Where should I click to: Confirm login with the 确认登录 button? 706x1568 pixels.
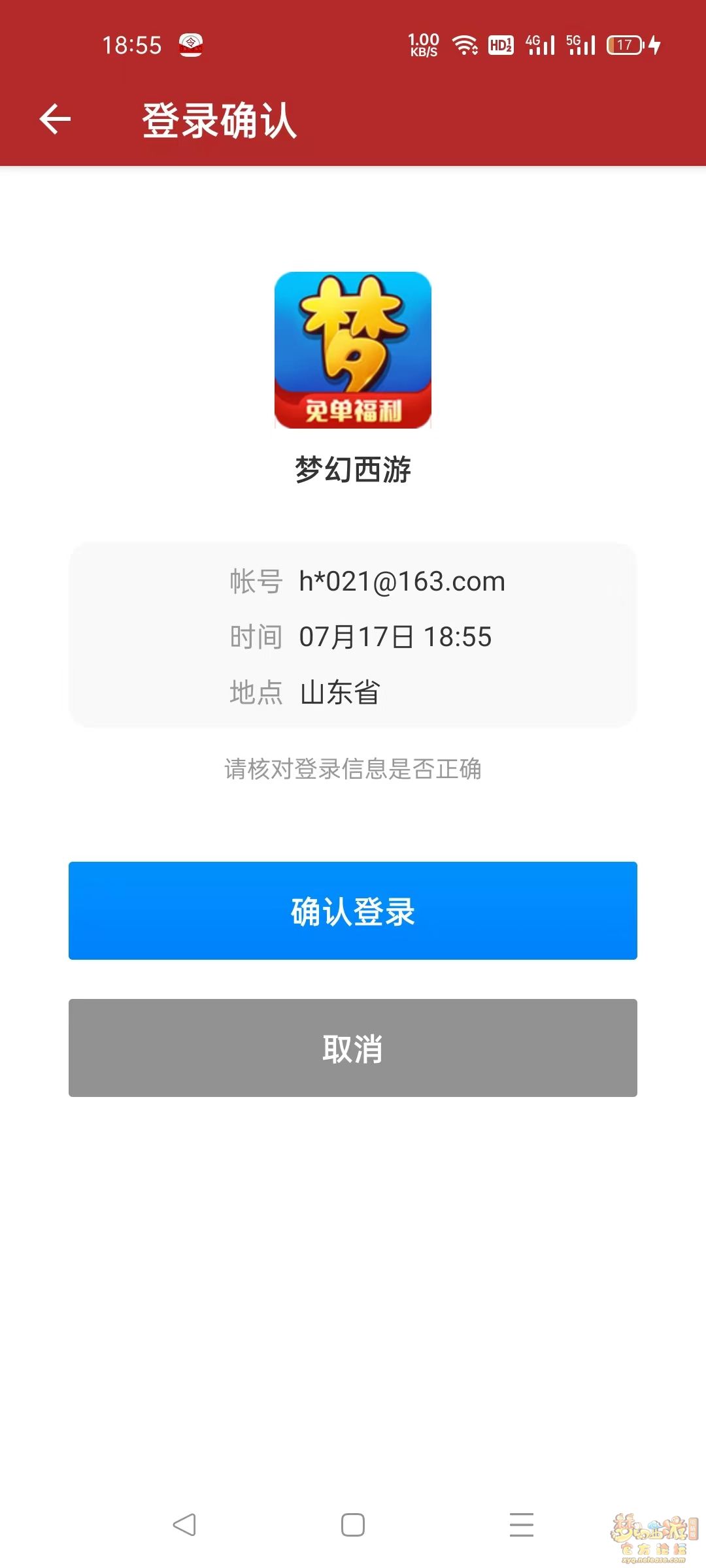pyautogui.click(x=353, y=911)
